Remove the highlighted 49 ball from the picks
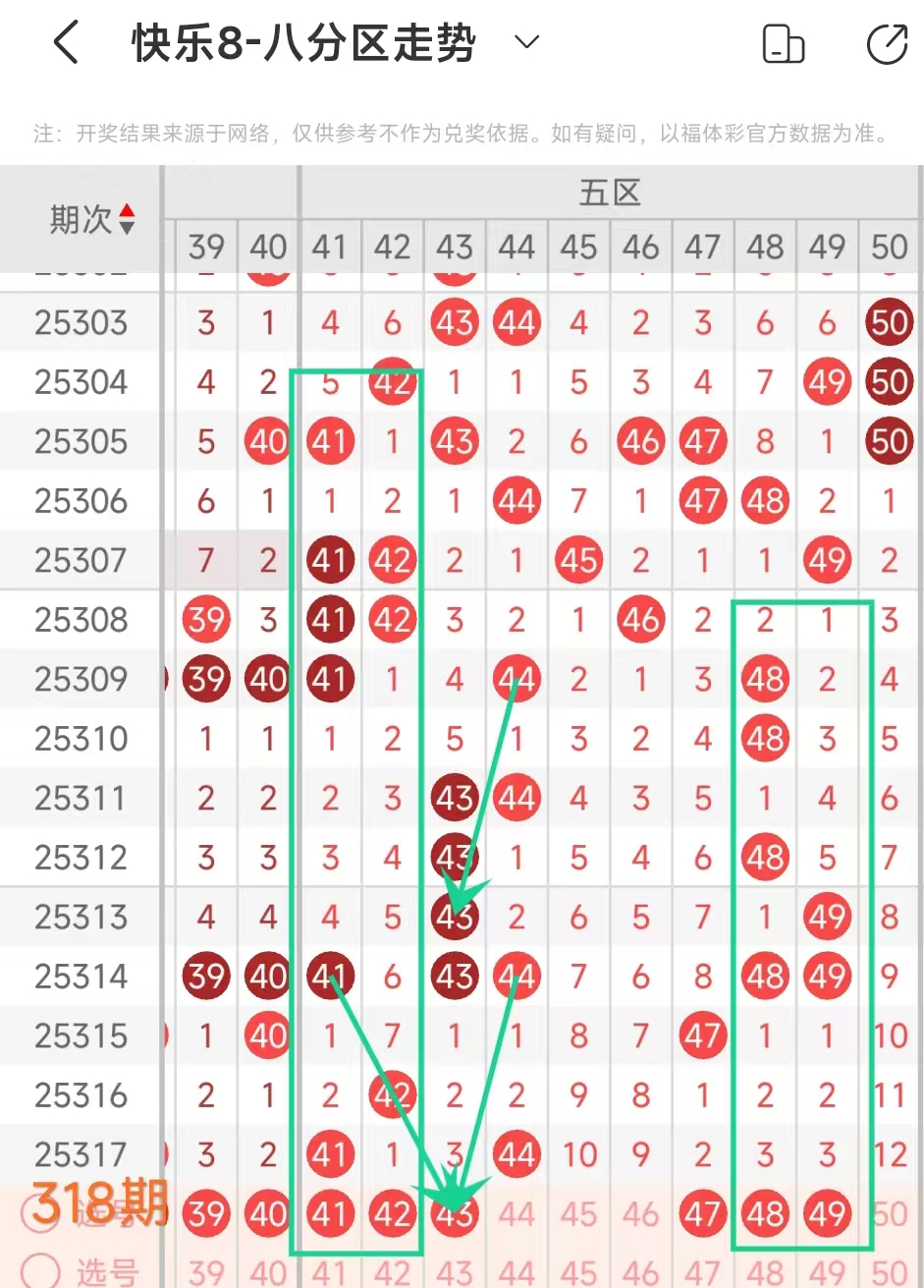Viewport: 924px width, 1288px height. click(x=827, y=1214)
